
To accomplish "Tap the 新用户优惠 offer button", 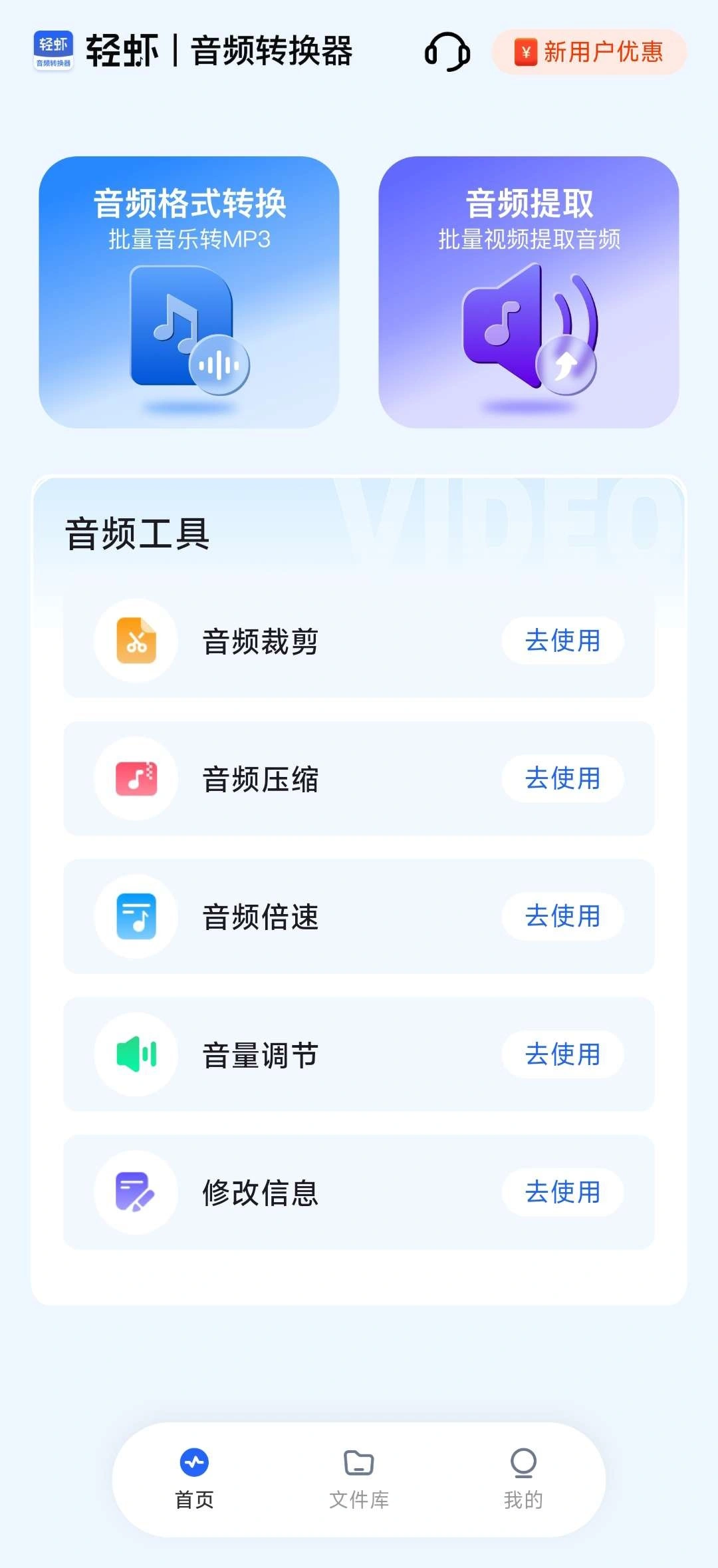I will [589, 52].
